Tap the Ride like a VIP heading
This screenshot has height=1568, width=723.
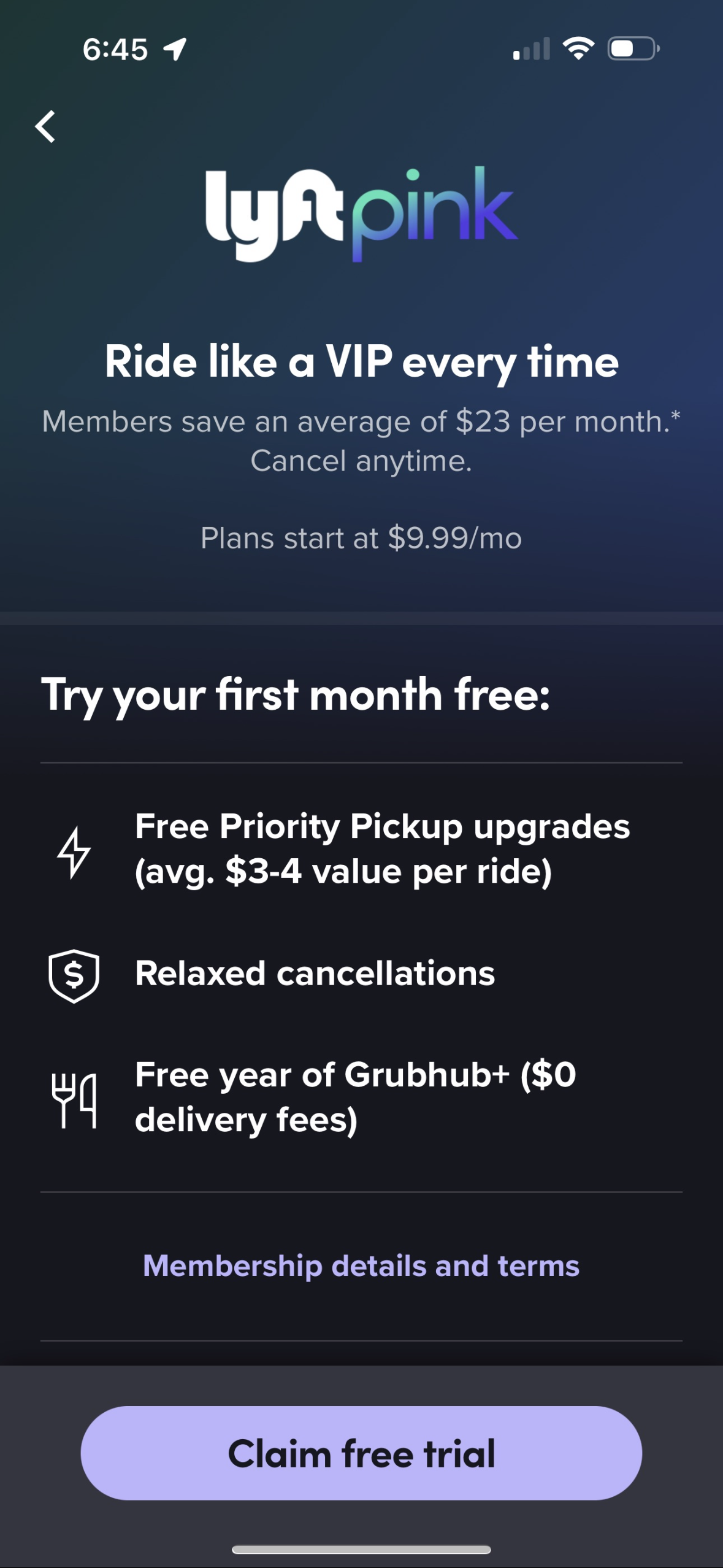click(x=361, y=362)
